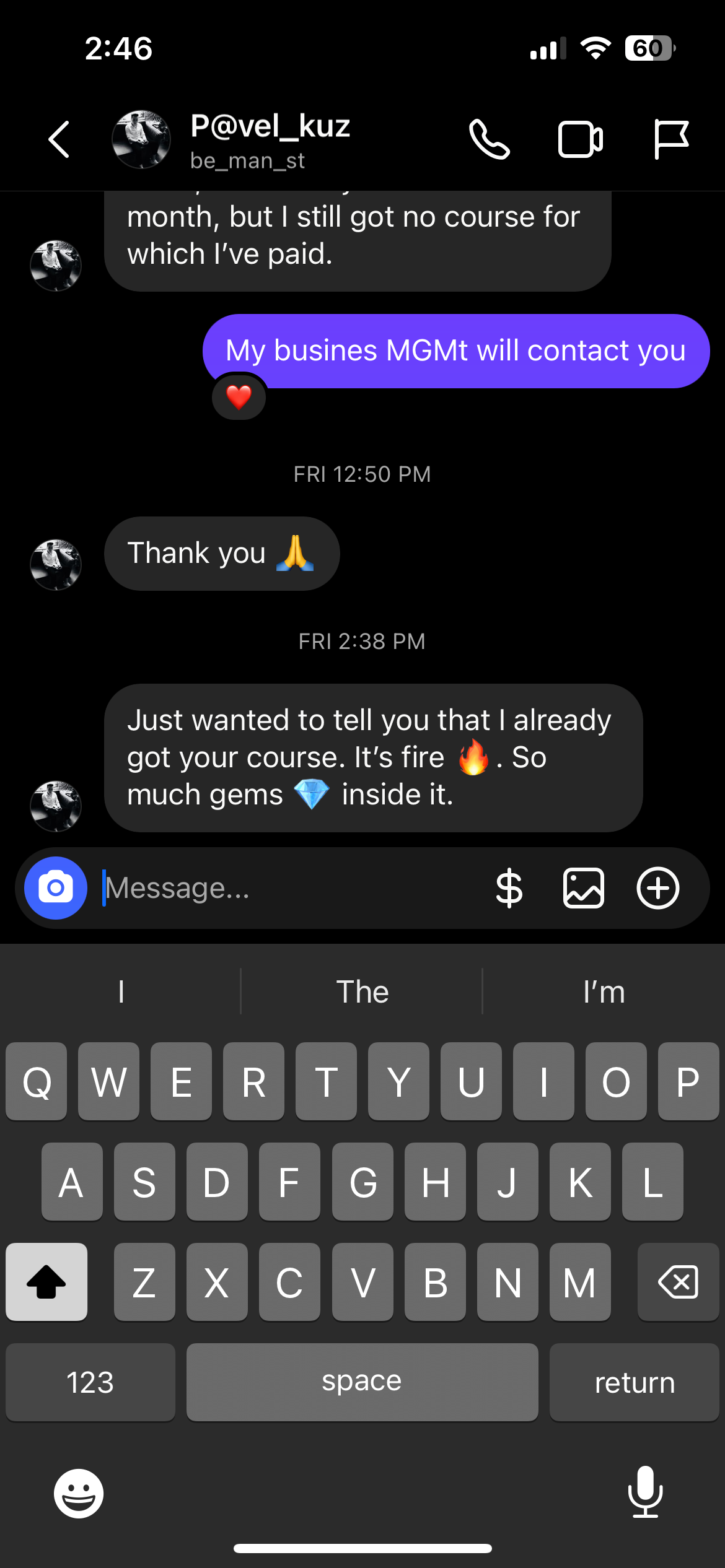Select the predictive suggestion "I'm"
Viewport: 725px width, 1568px height.
(x=604, y=991)
